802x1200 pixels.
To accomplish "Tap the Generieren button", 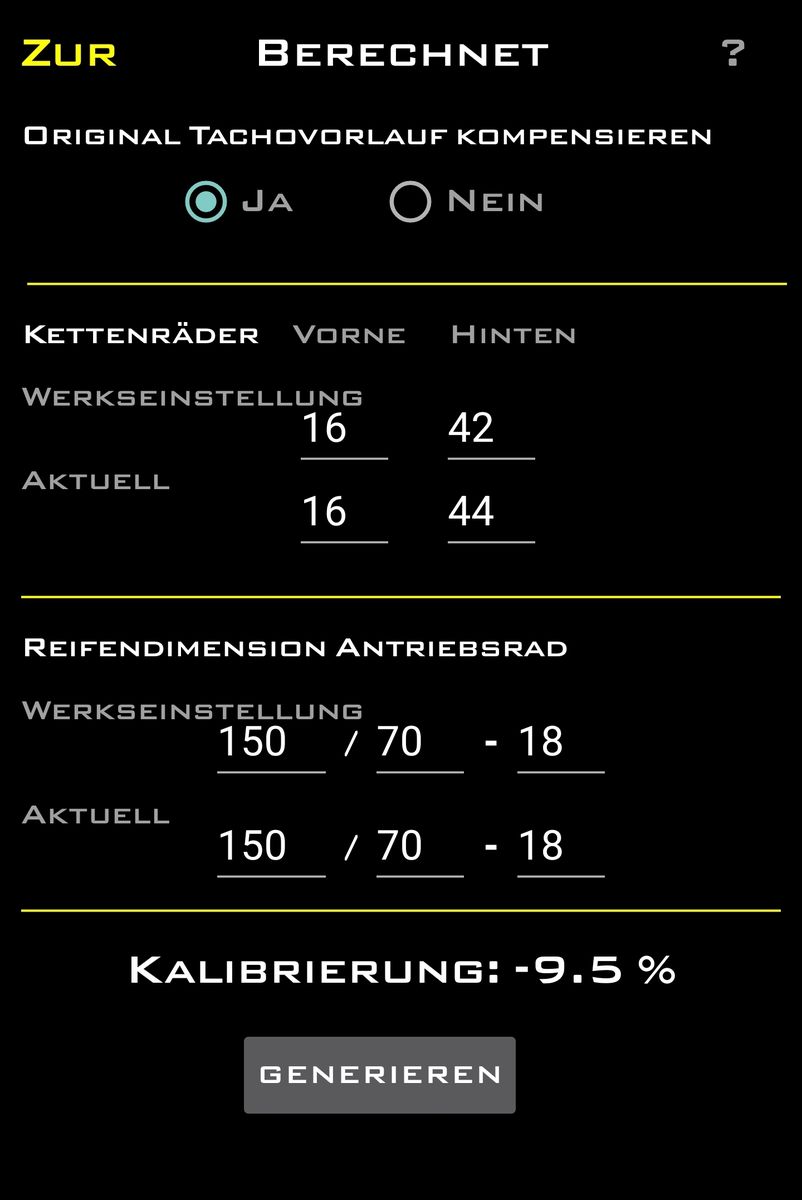I will click(379, 1075).
